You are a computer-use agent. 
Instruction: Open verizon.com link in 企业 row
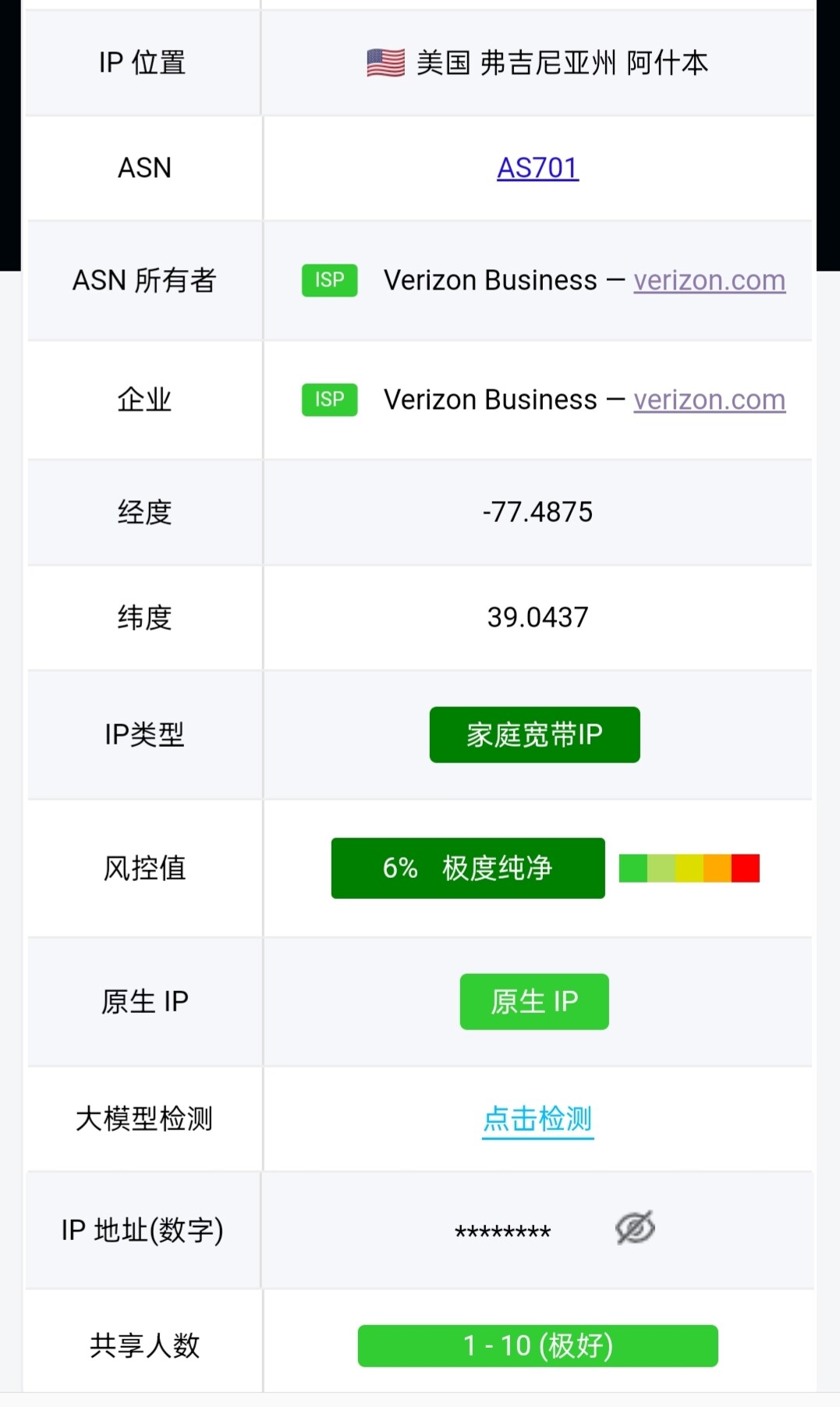pos(709,400)
